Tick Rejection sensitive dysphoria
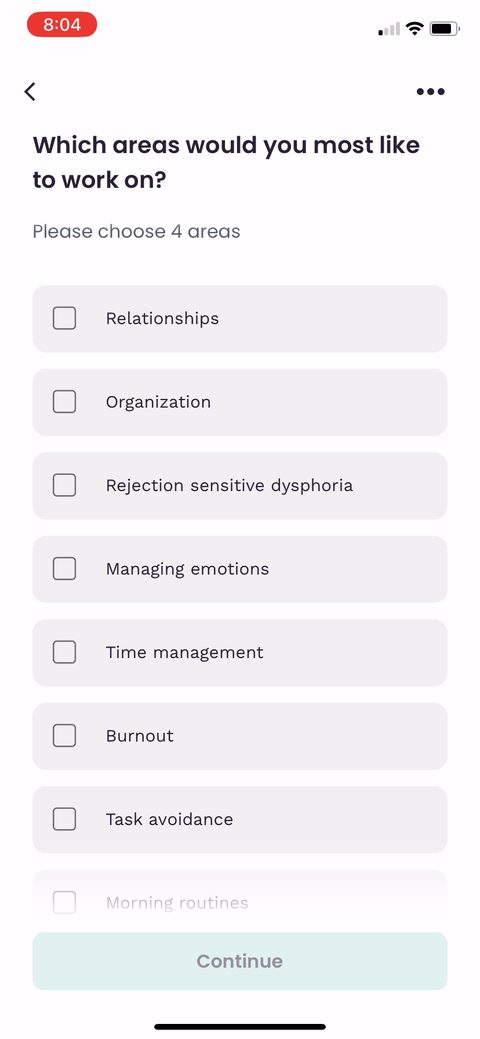 click(64, 486)
